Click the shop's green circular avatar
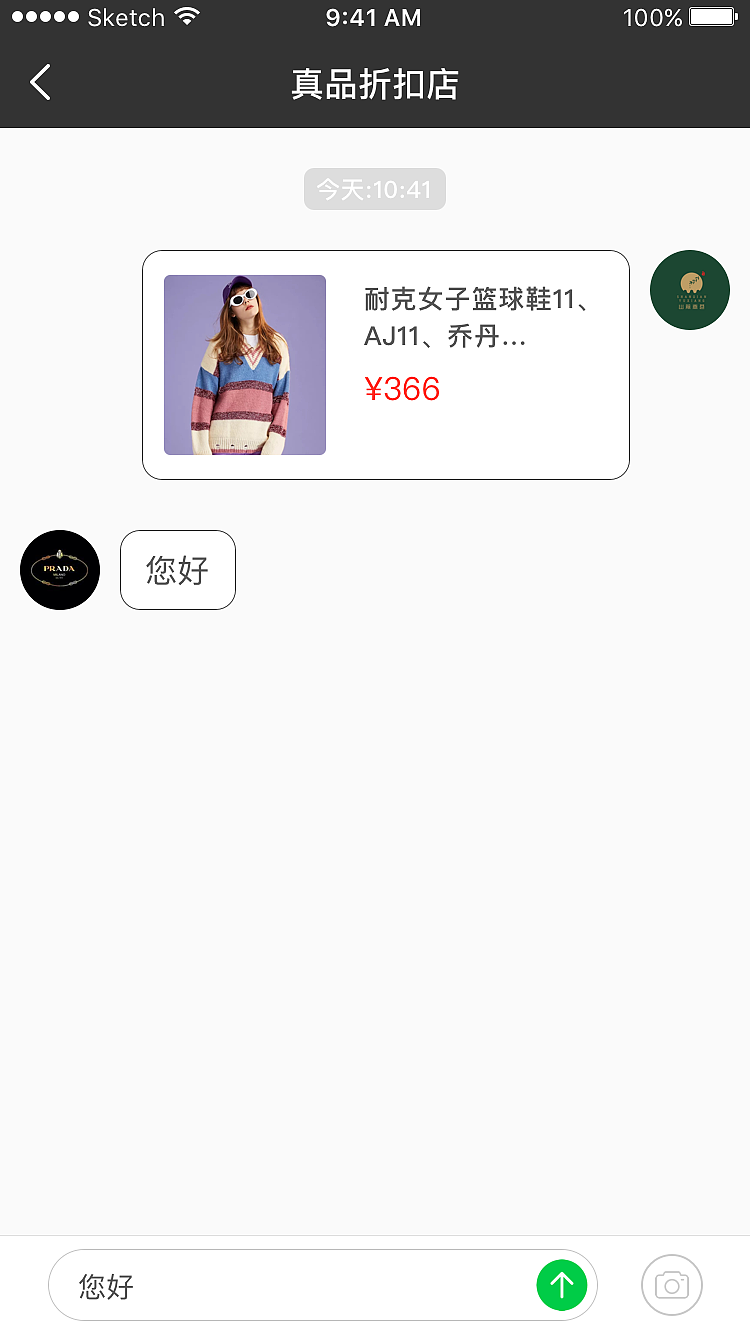750x1334 pixels. click(689, 290)
